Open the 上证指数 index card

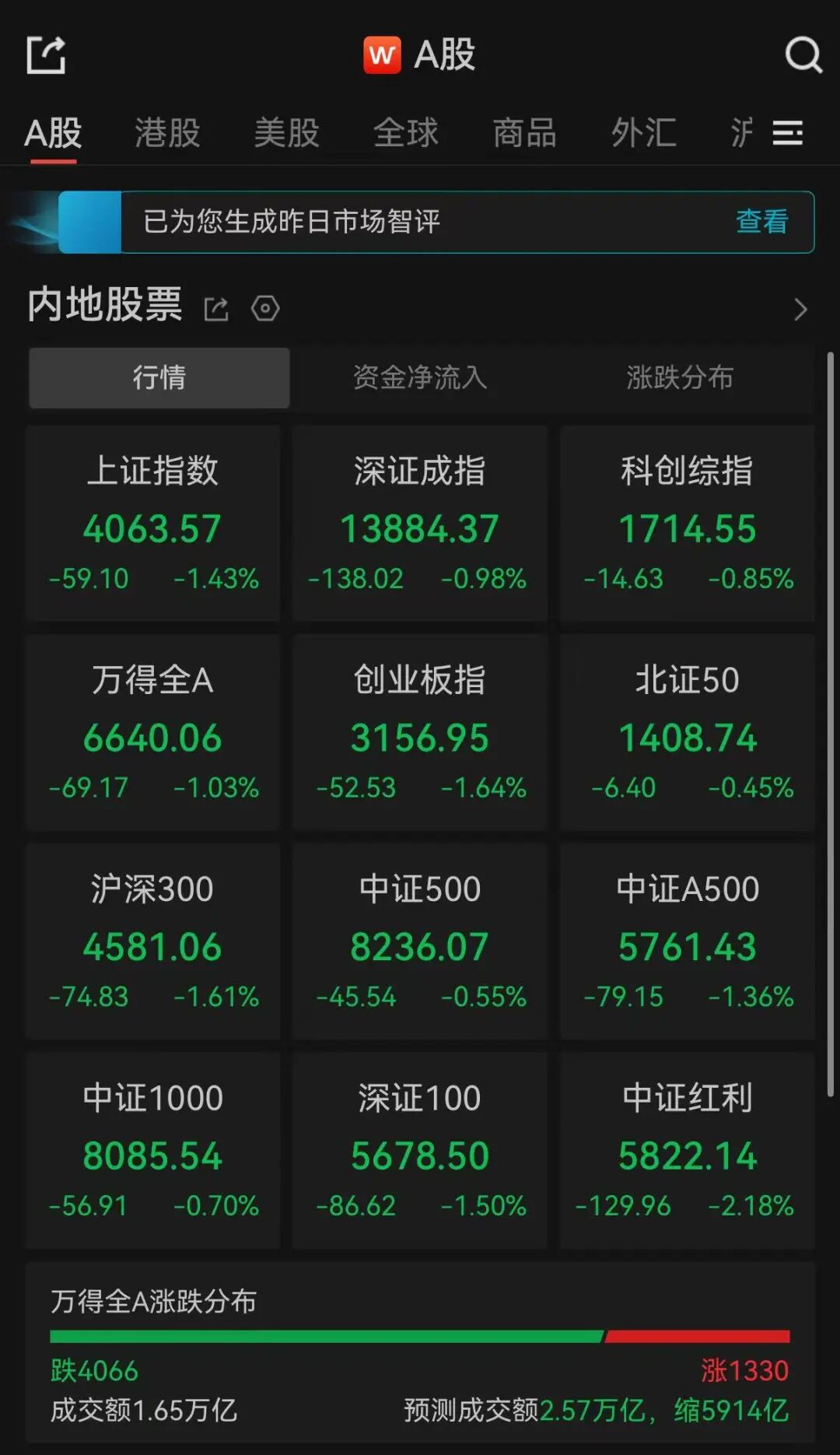tap(152, 523)
